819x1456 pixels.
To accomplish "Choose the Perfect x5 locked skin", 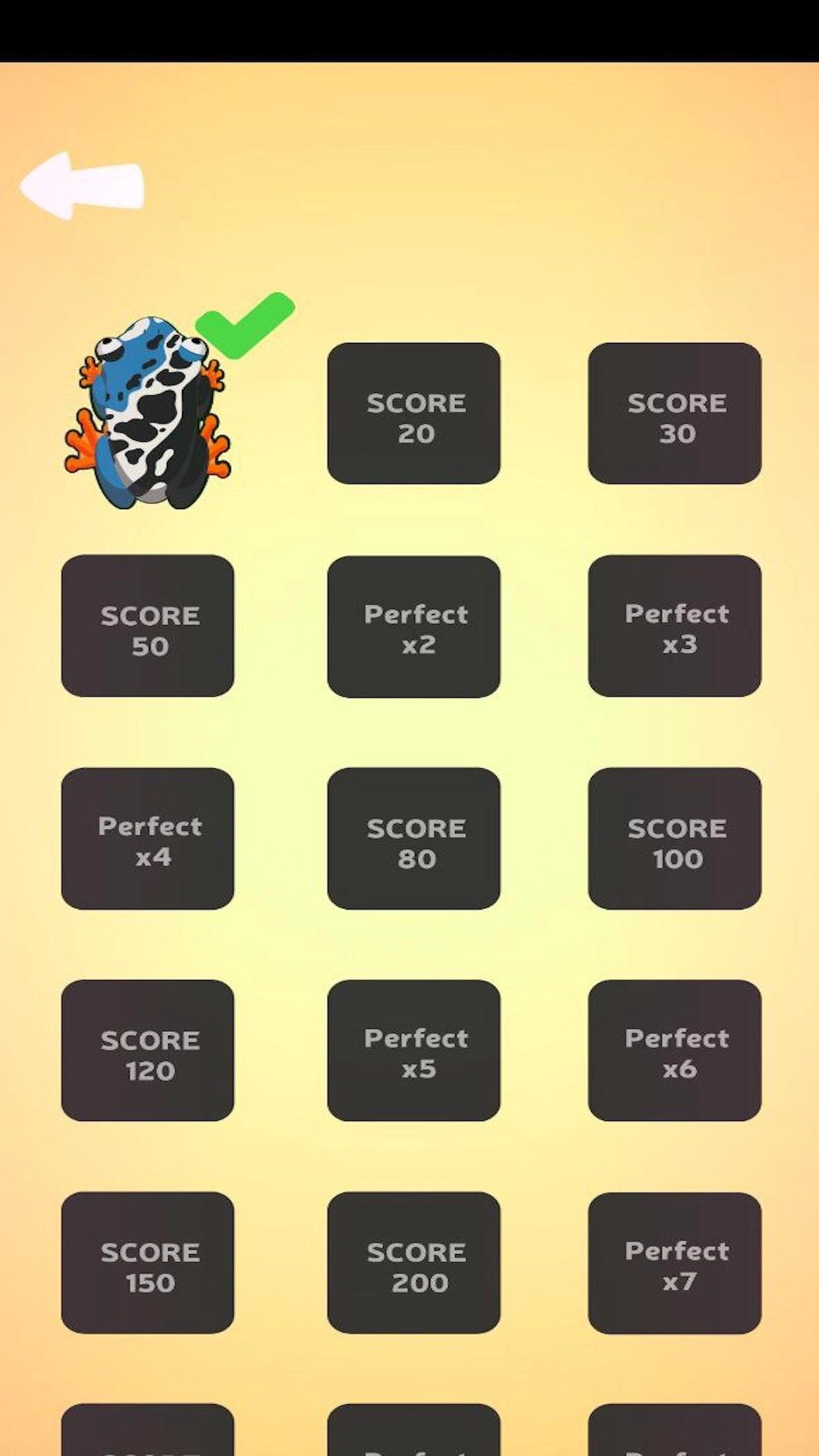I will 413,1050.
